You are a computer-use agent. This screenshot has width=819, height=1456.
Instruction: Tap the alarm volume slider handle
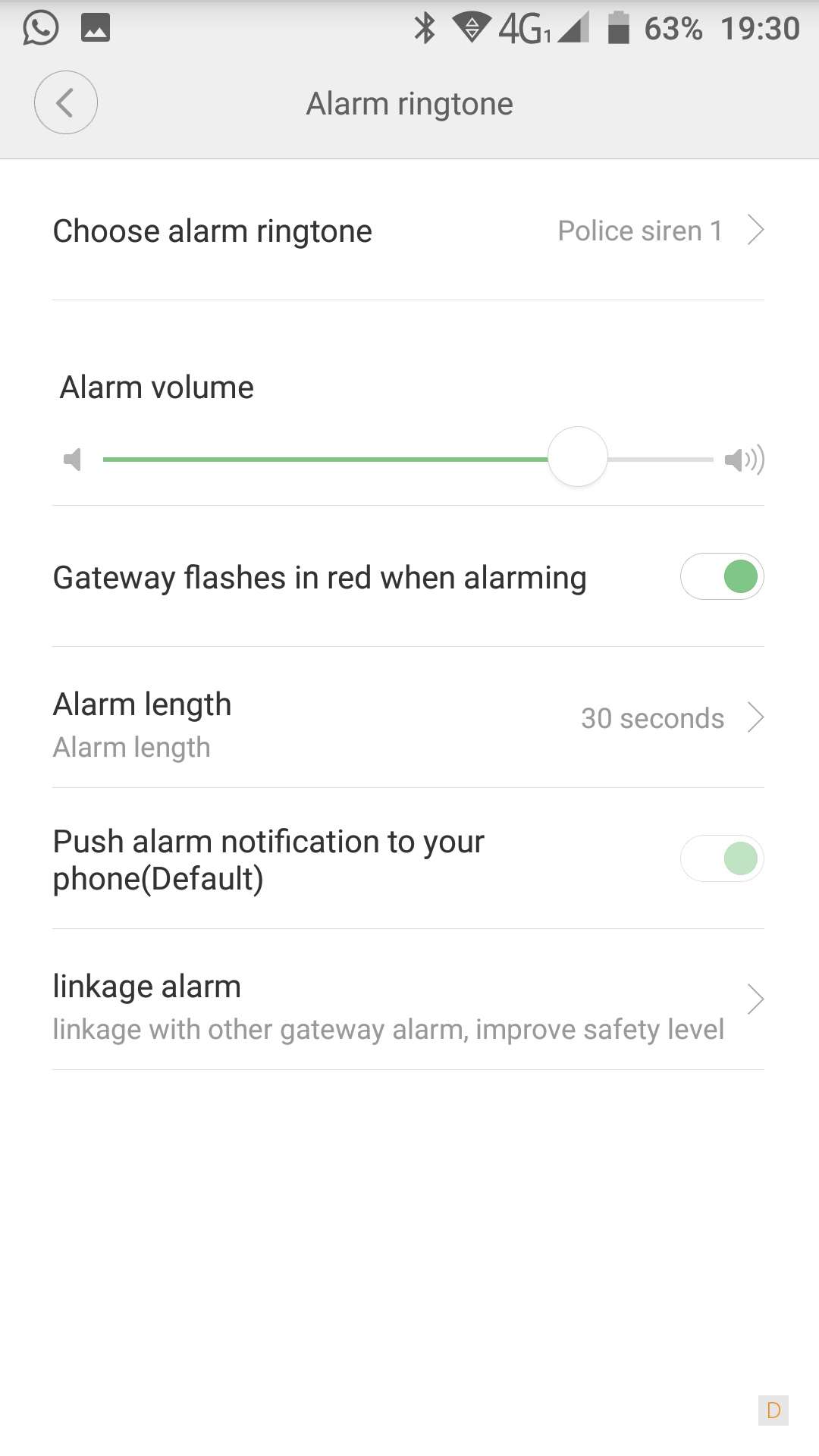578,457
